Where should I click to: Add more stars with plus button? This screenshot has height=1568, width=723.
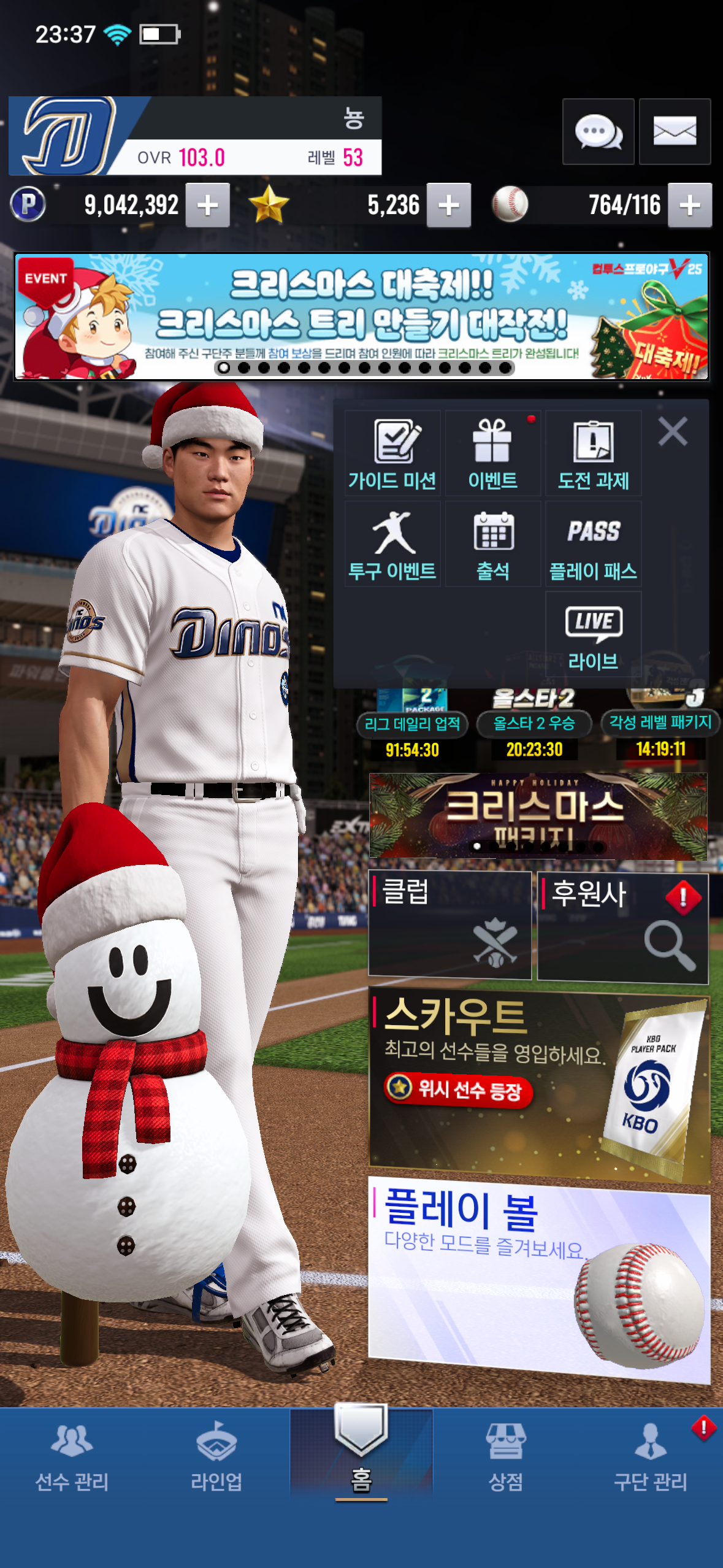[449, 206]
